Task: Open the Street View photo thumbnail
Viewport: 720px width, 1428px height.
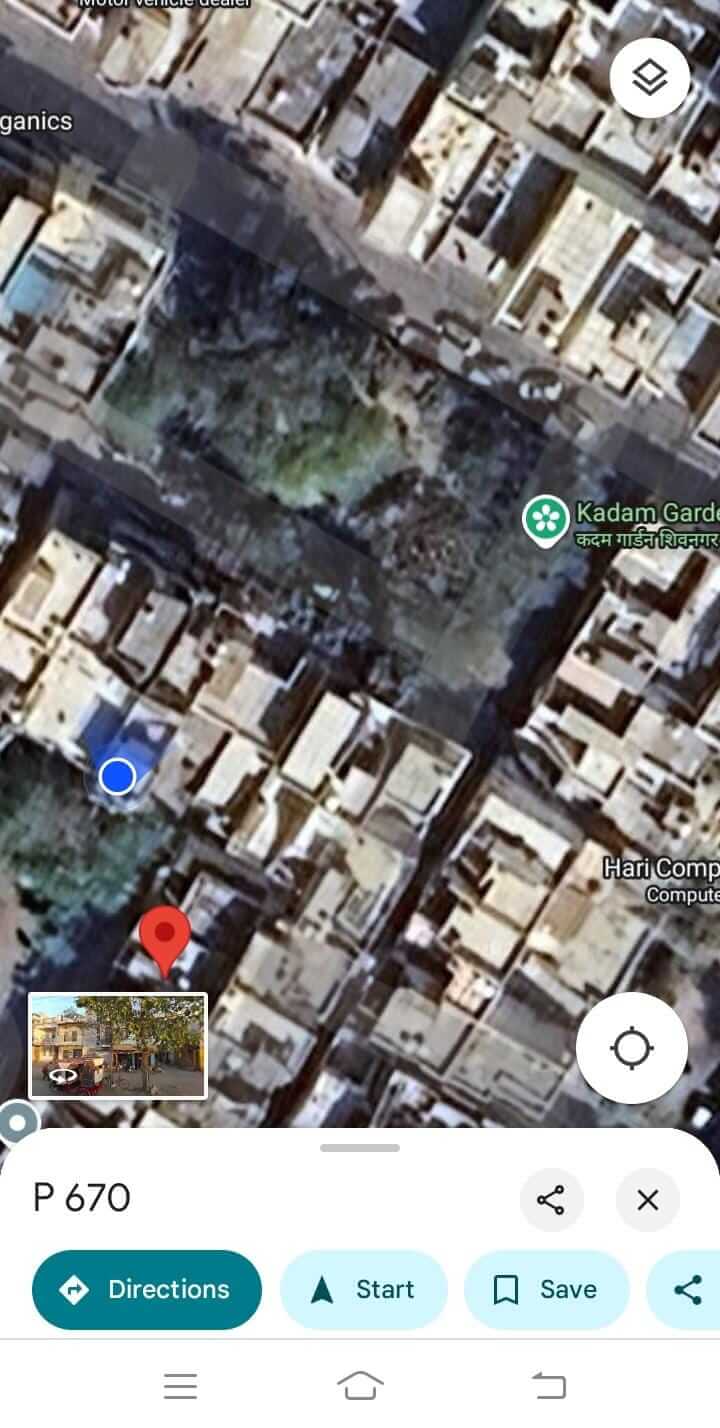Action: coord(118,1045)
